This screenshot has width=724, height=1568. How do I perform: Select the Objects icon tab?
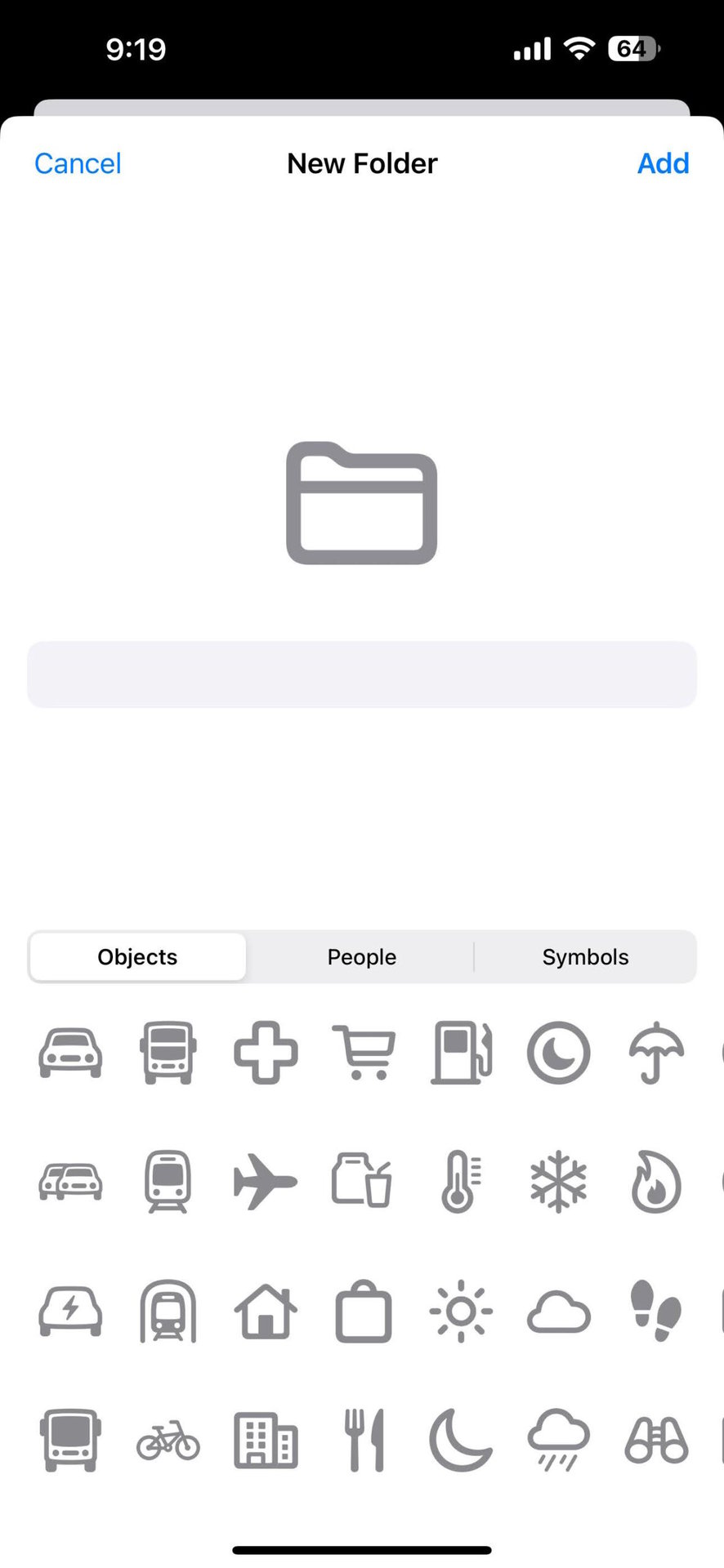click(x=137, y=956)
